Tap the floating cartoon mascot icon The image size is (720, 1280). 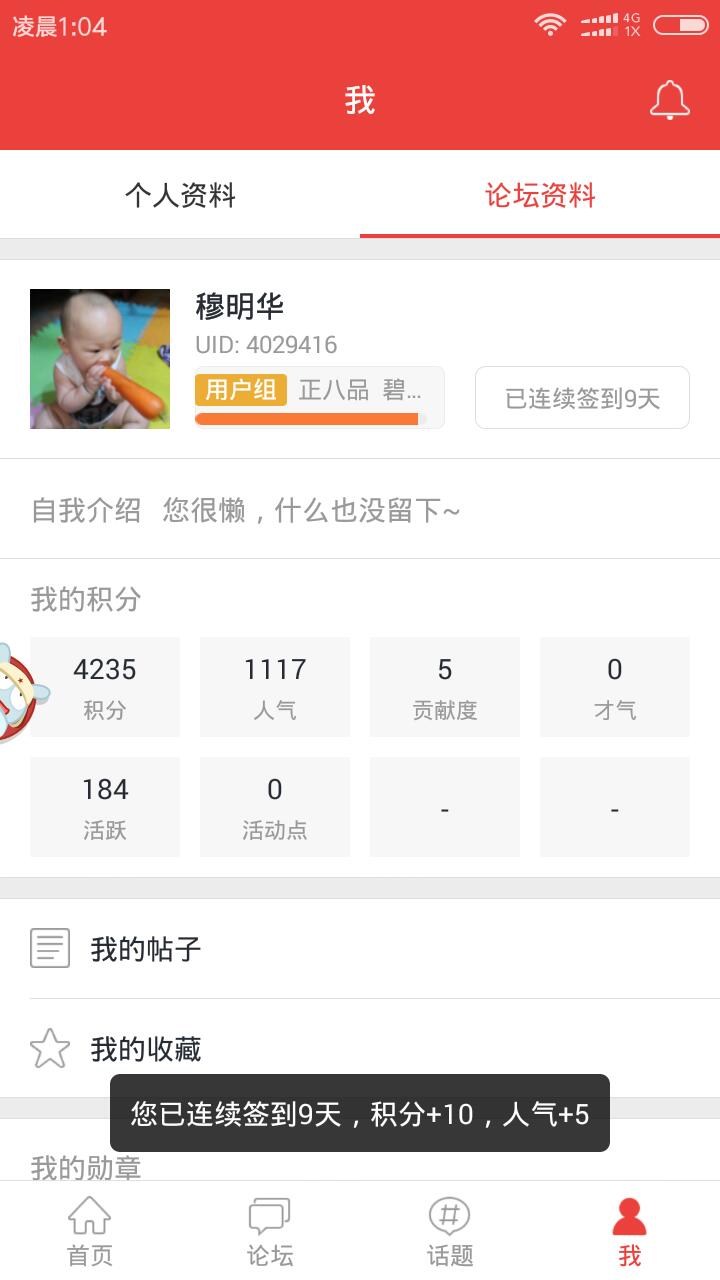[x=18, y=692]
